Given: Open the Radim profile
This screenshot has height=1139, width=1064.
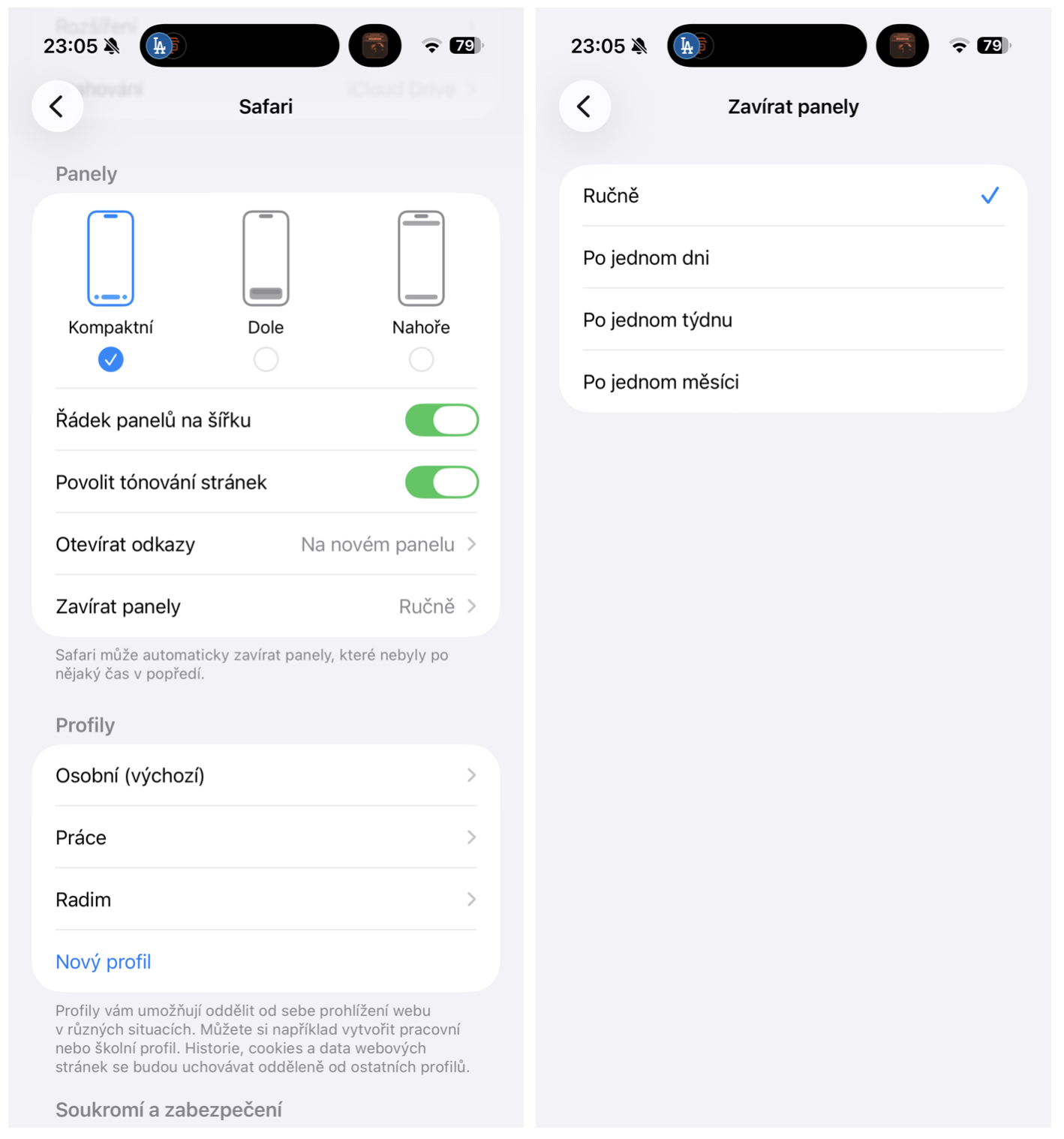Looking at the screenshot, I should (266, 900).
